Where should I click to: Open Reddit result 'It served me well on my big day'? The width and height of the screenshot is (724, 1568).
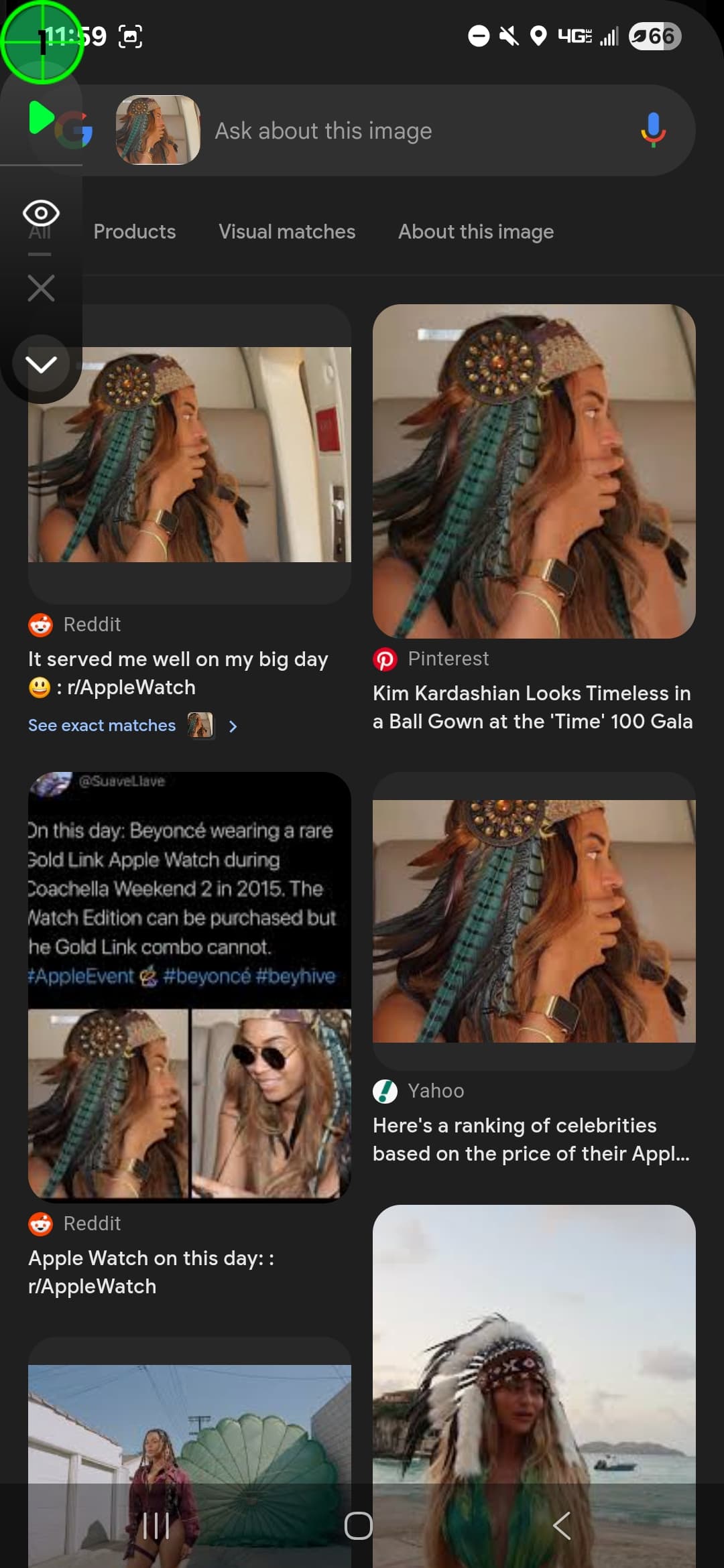click(178, 673)
